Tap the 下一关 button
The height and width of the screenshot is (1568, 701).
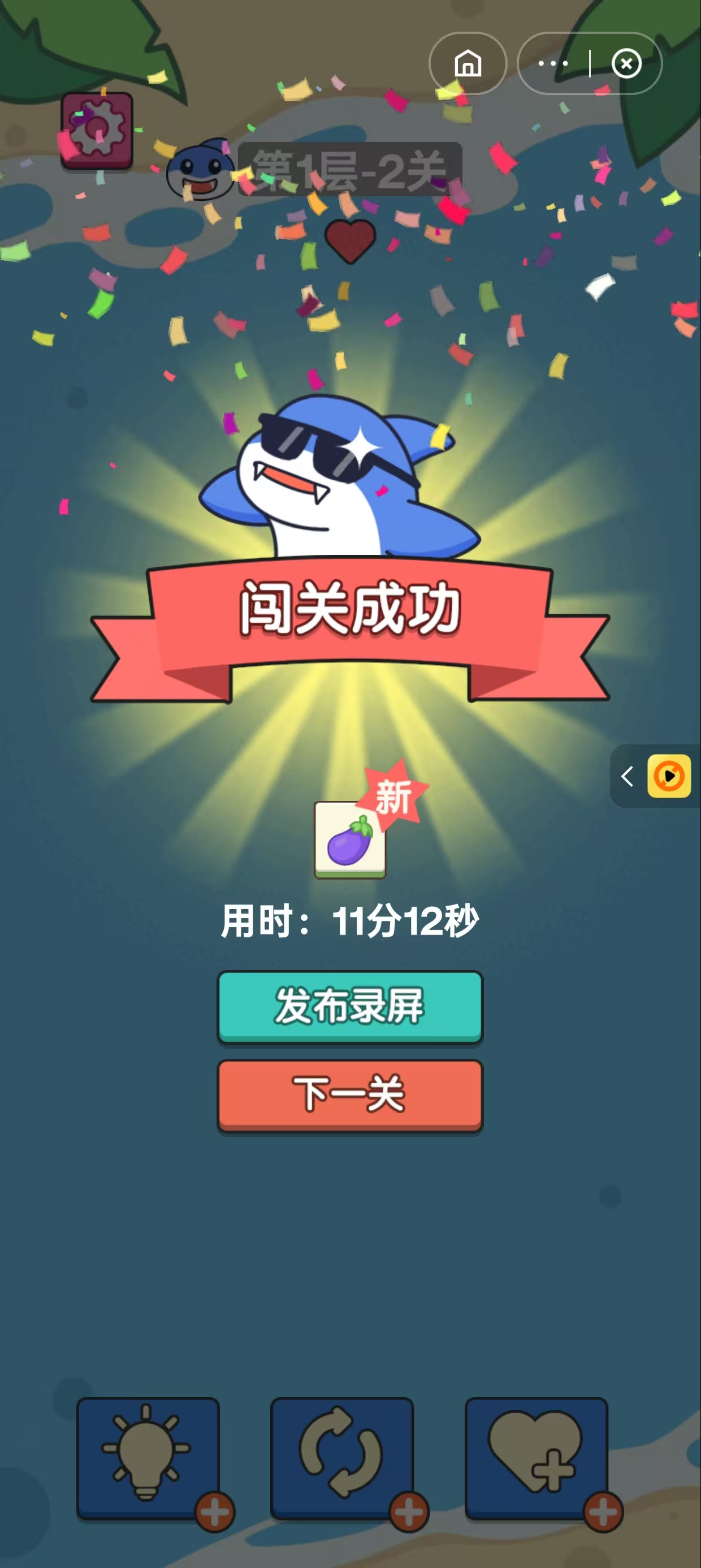point(350,1095)
